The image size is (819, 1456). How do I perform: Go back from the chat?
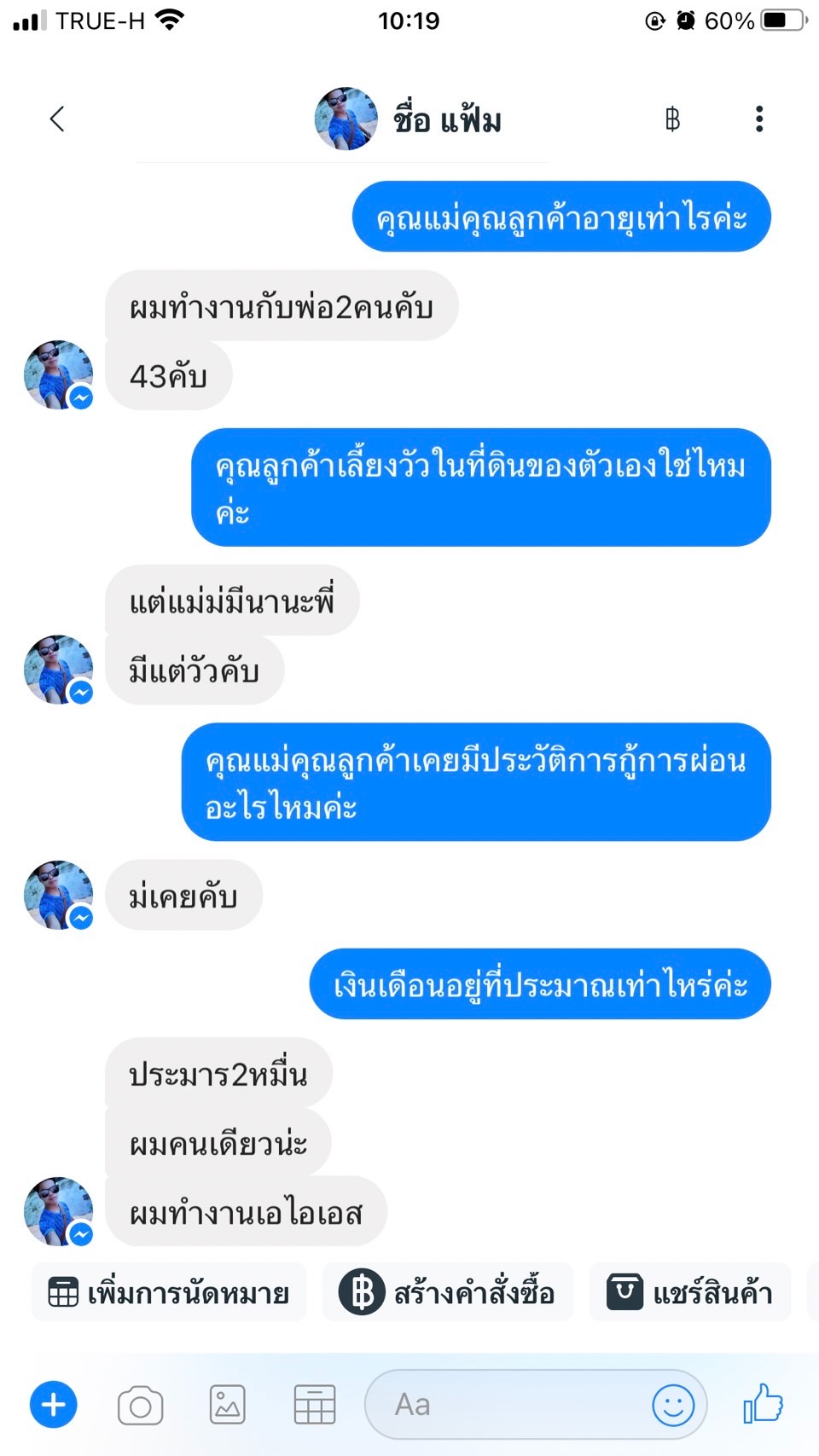57,119
